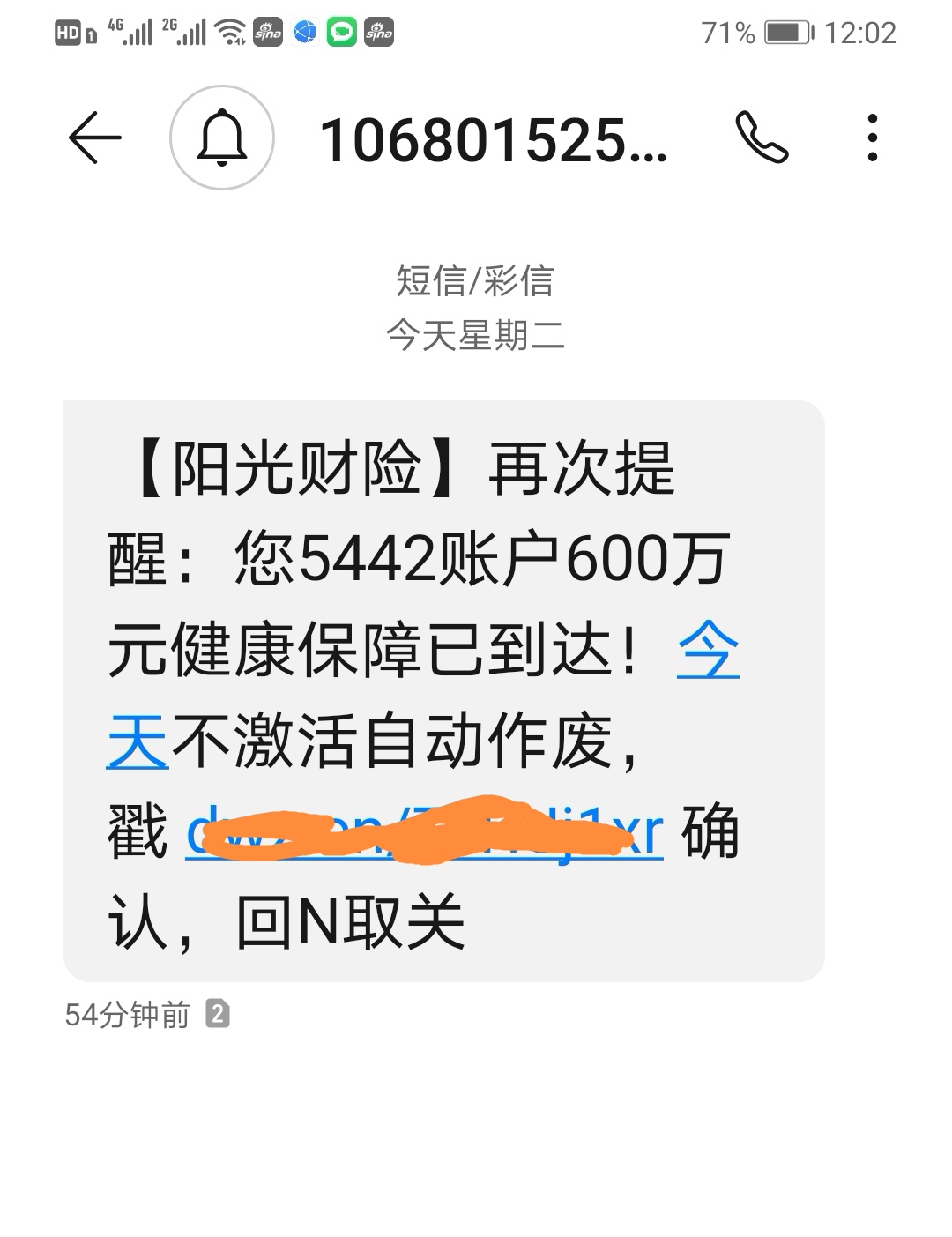Image resolution: width=952 pixels, height=1237 pixels.
Task: Open the three-dot overflow menu
Action: coord(872,138)
